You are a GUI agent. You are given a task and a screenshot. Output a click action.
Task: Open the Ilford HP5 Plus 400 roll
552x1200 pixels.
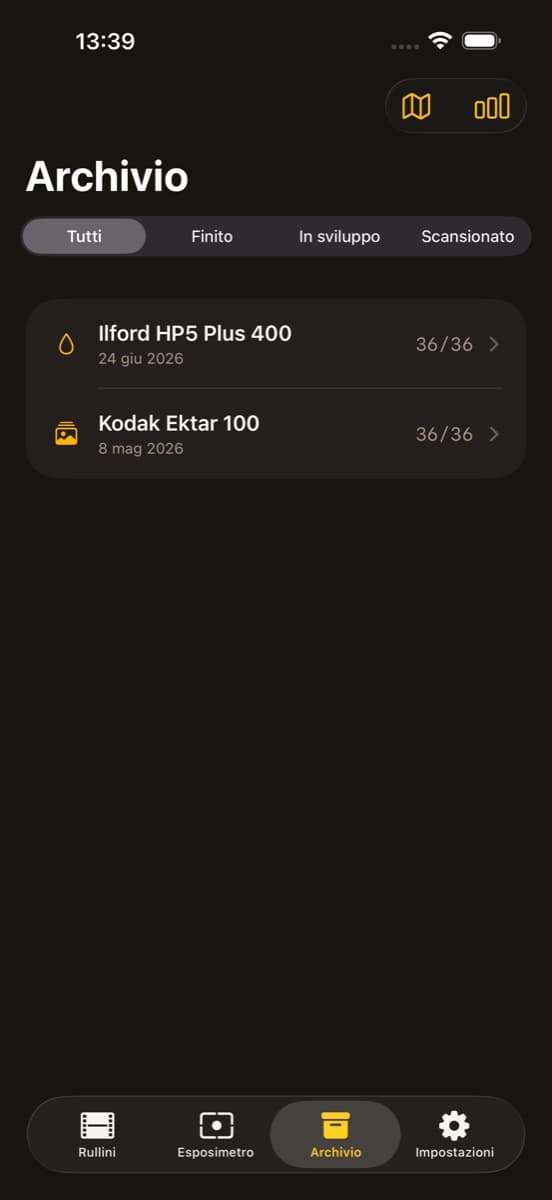coord(276,344)
